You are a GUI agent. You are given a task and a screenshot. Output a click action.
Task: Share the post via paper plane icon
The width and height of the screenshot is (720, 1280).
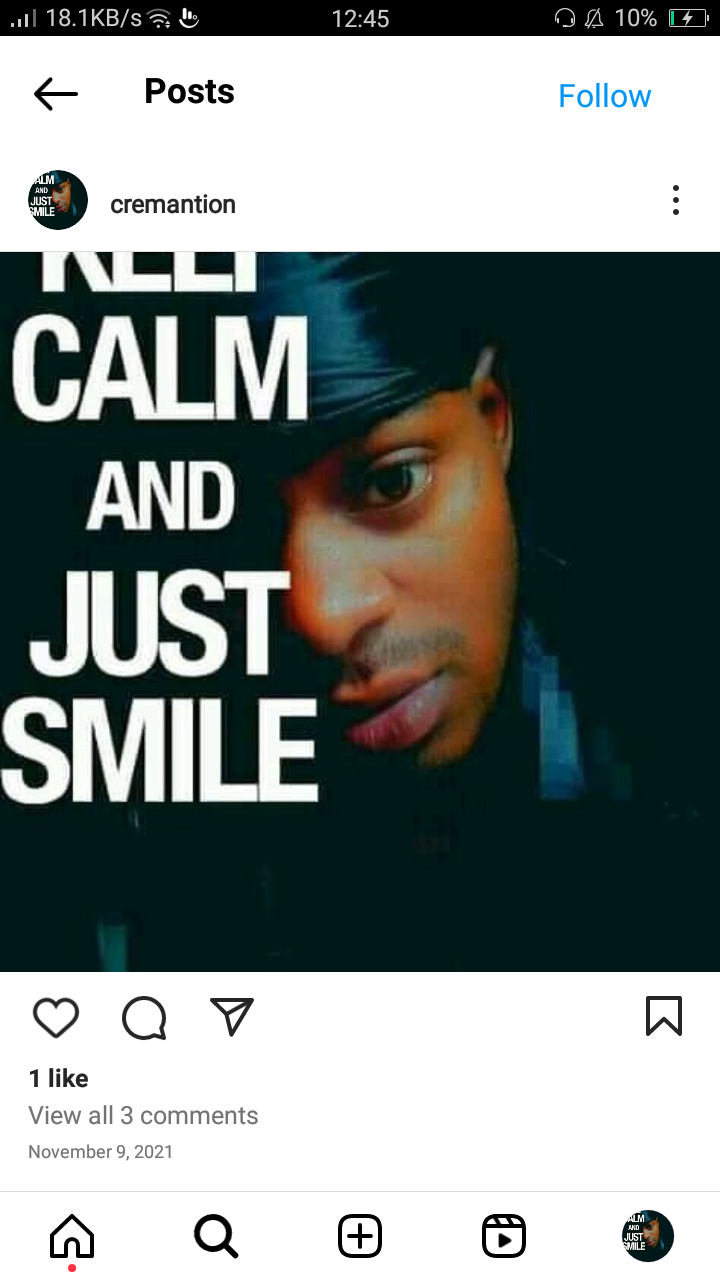click(x=232, y=1016)
